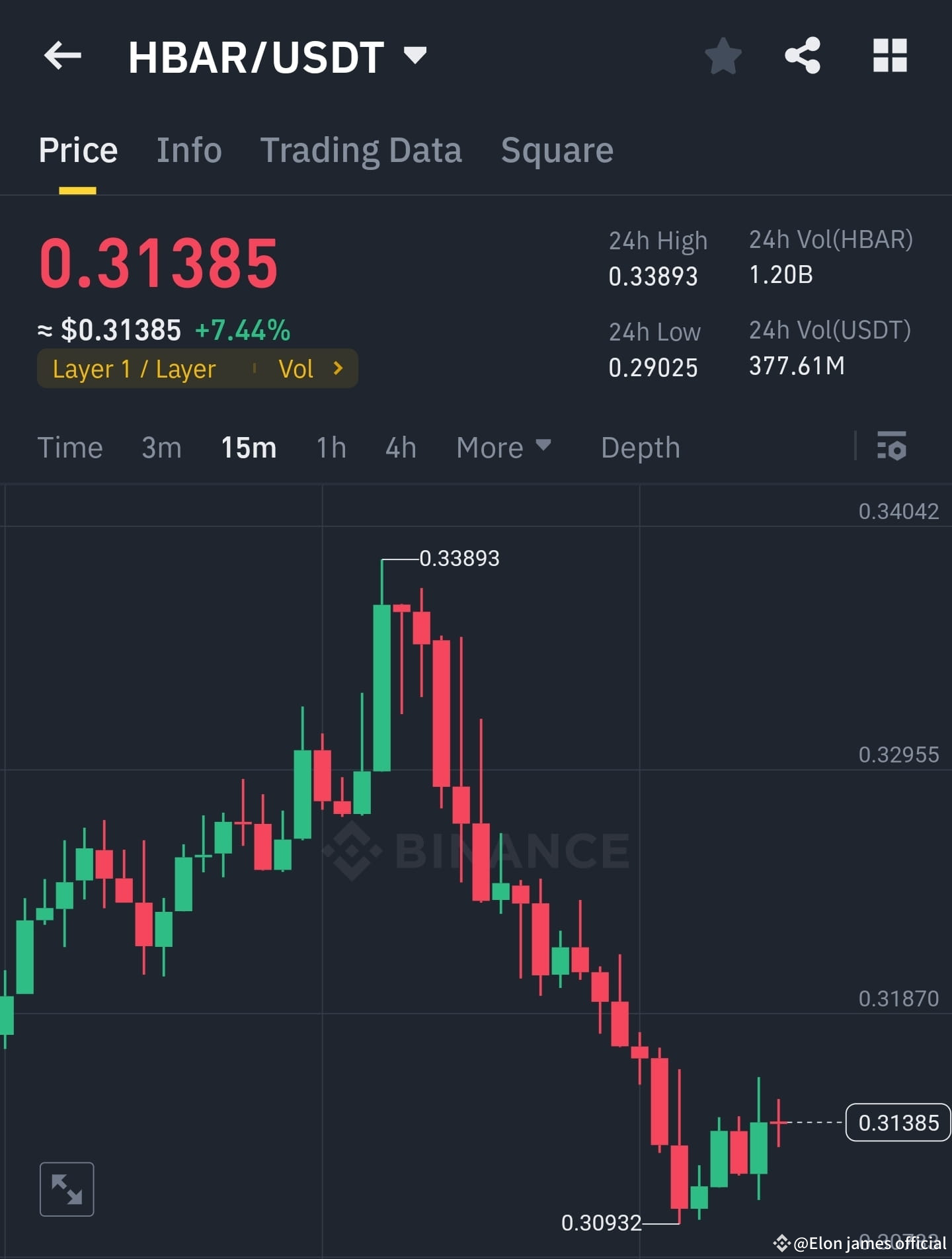Screen dimensions: 952x1259
Task: Switch chart to 1h timeframe
Action: pyautogui.click(x=331, y=448)
